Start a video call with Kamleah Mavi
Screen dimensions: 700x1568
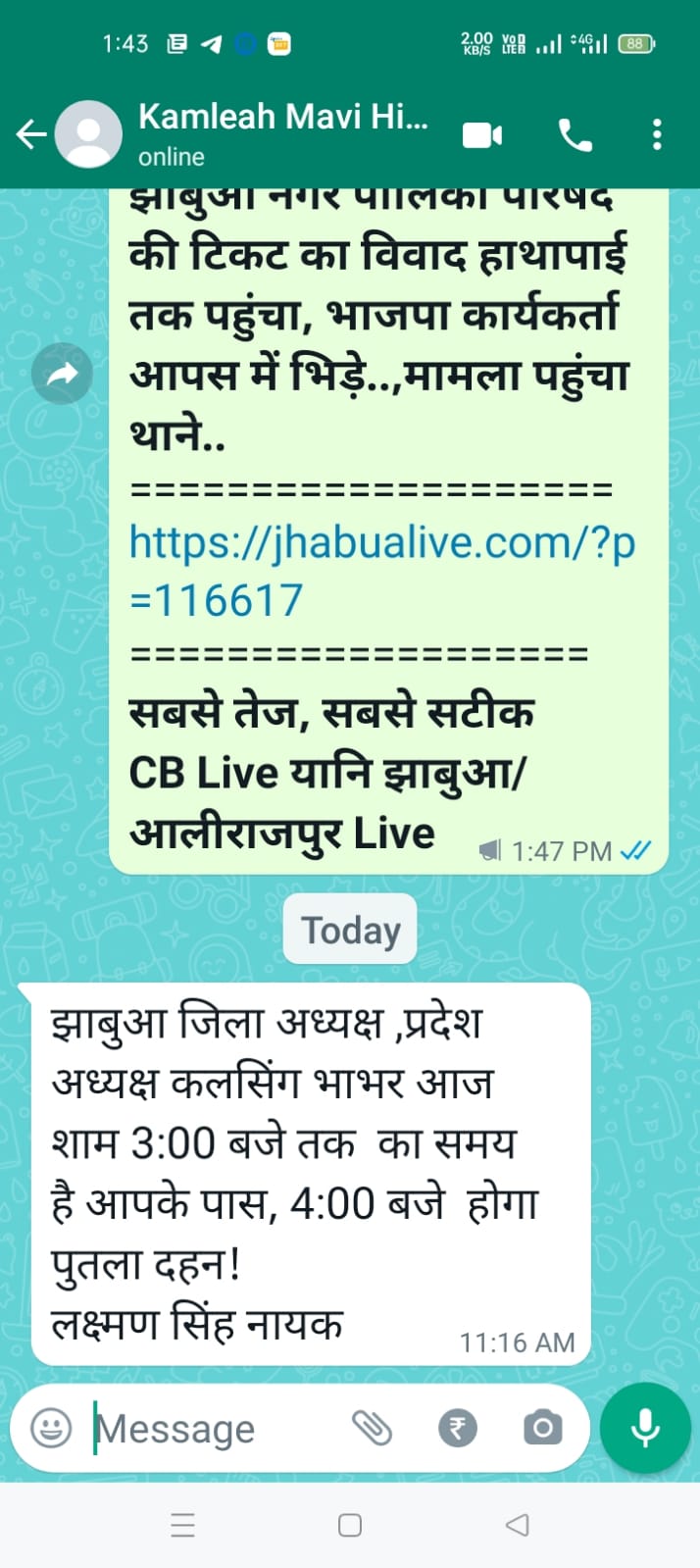481,135
